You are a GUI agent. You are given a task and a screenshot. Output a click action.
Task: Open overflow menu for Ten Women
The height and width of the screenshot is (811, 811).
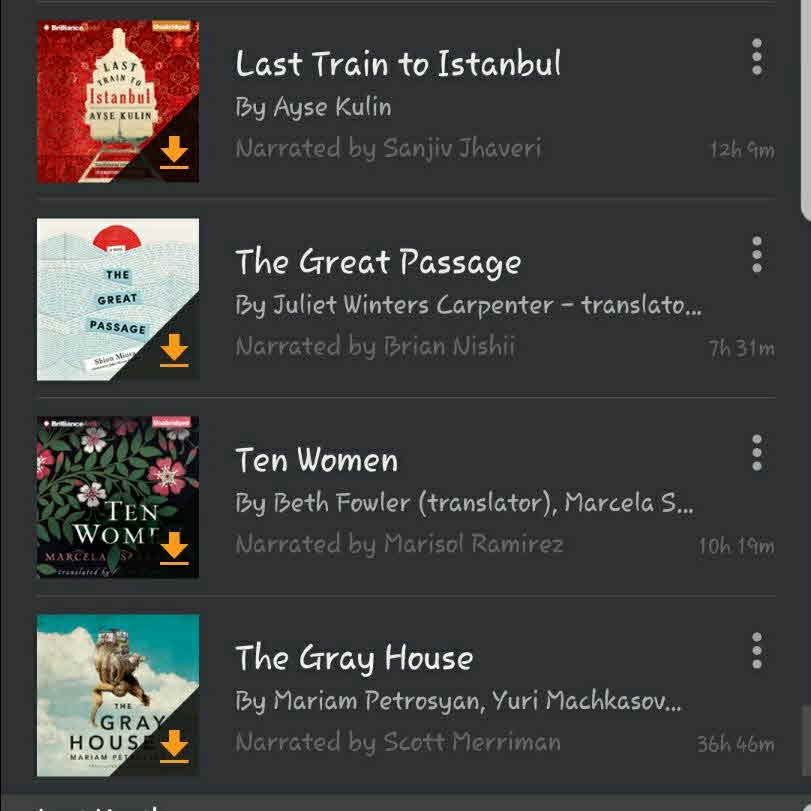tap(757, 453)
